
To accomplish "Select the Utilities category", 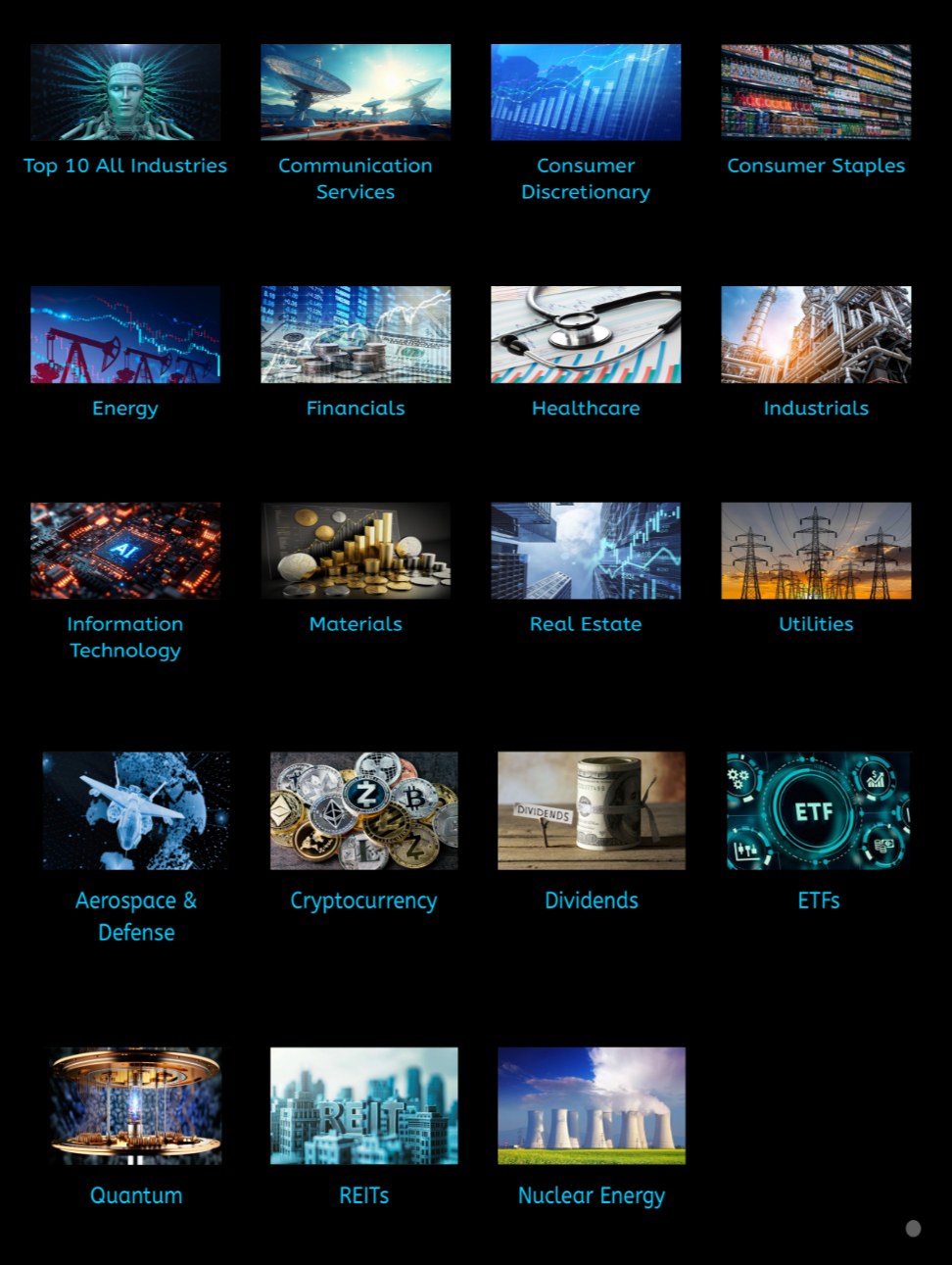I will click(x=816, y=551).
